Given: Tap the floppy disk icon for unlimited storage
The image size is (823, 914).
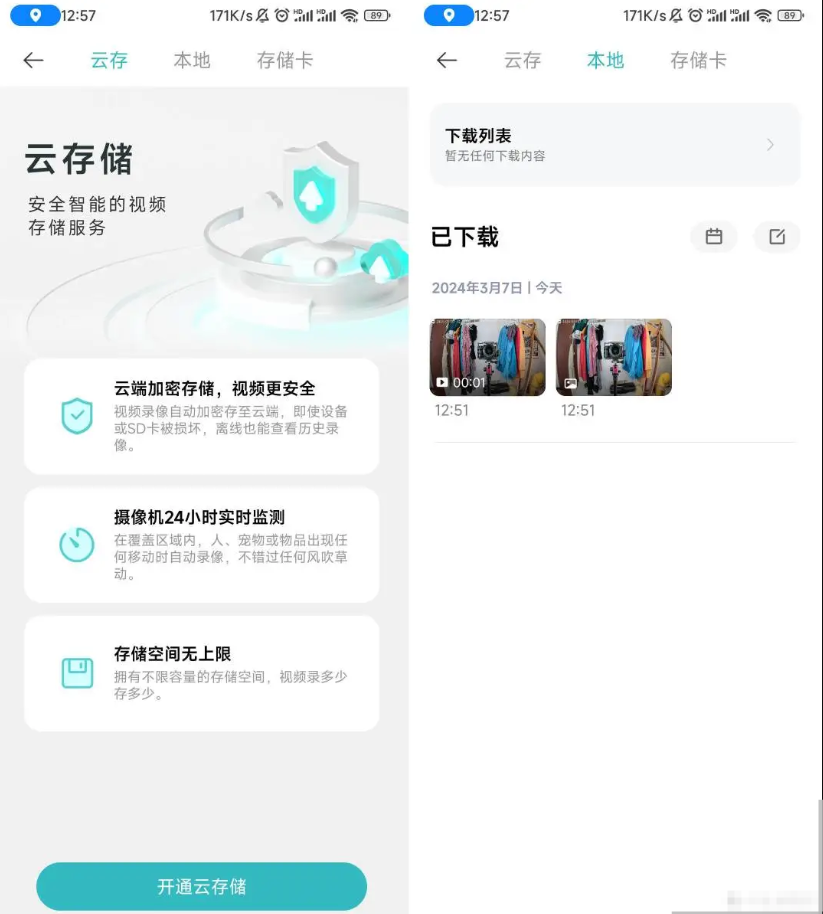Looking at the screenshot, I should (77, 672).
